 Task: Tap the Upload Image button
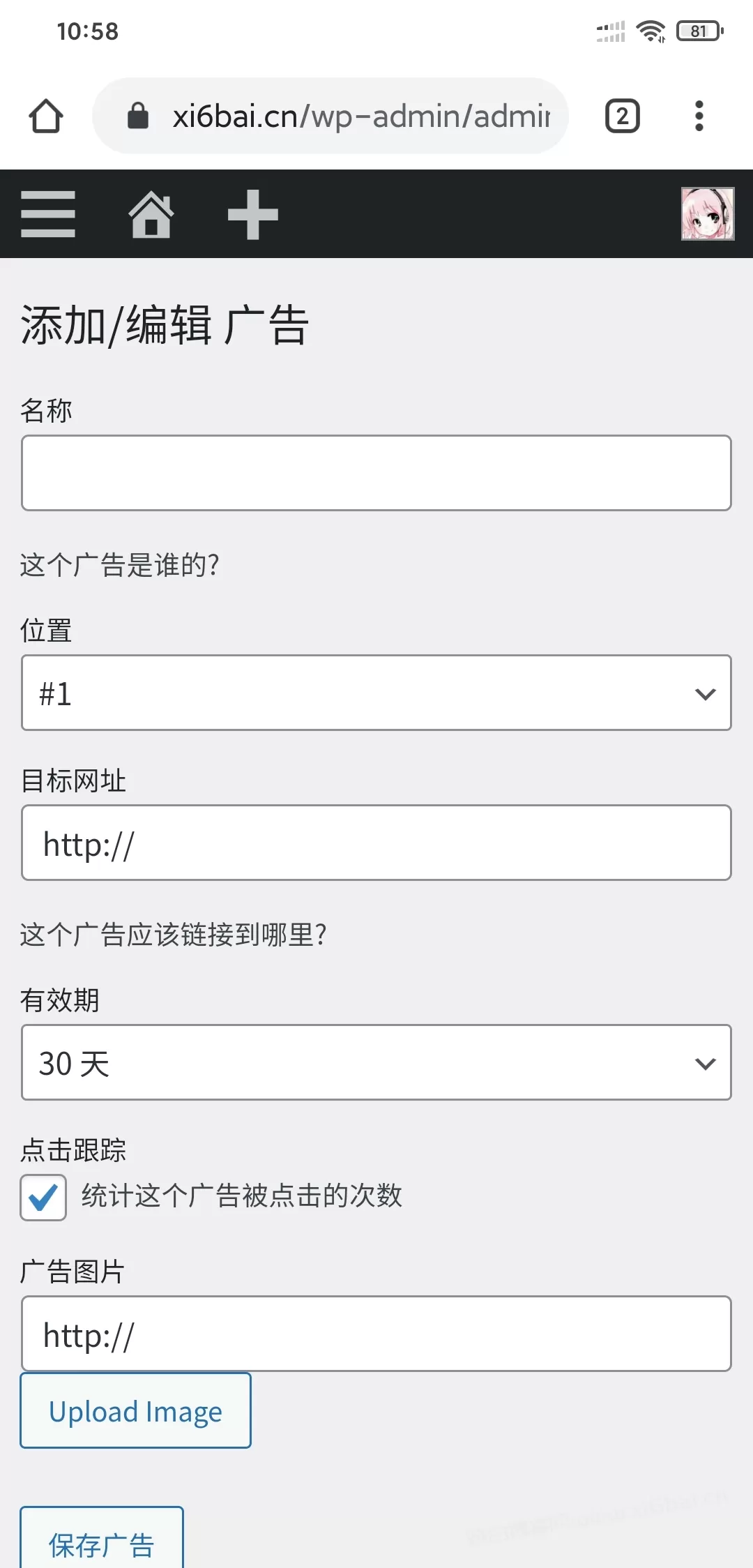[135, 1410]
